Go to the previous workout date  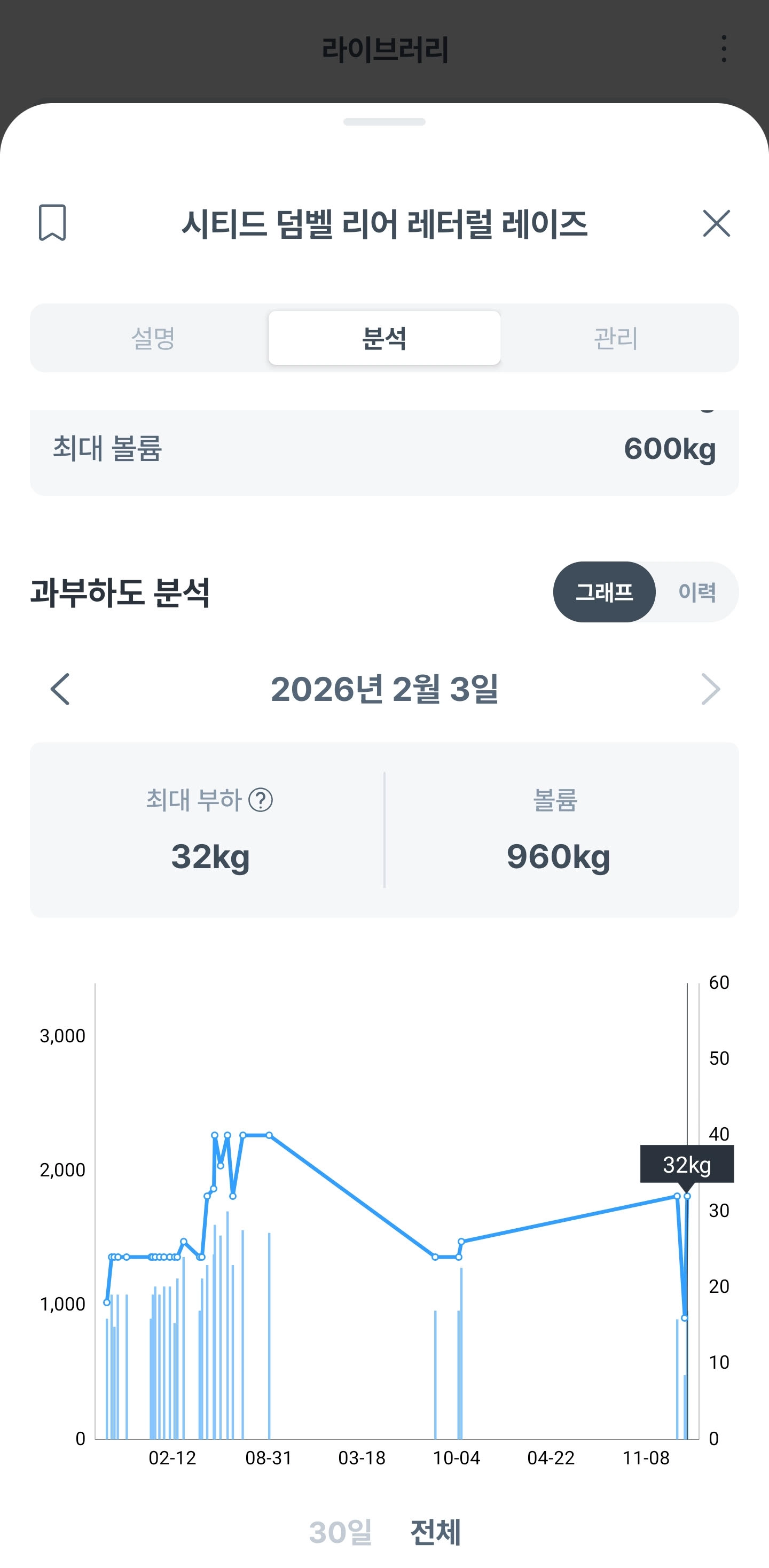pyautogui.click(x=60, y=689)
